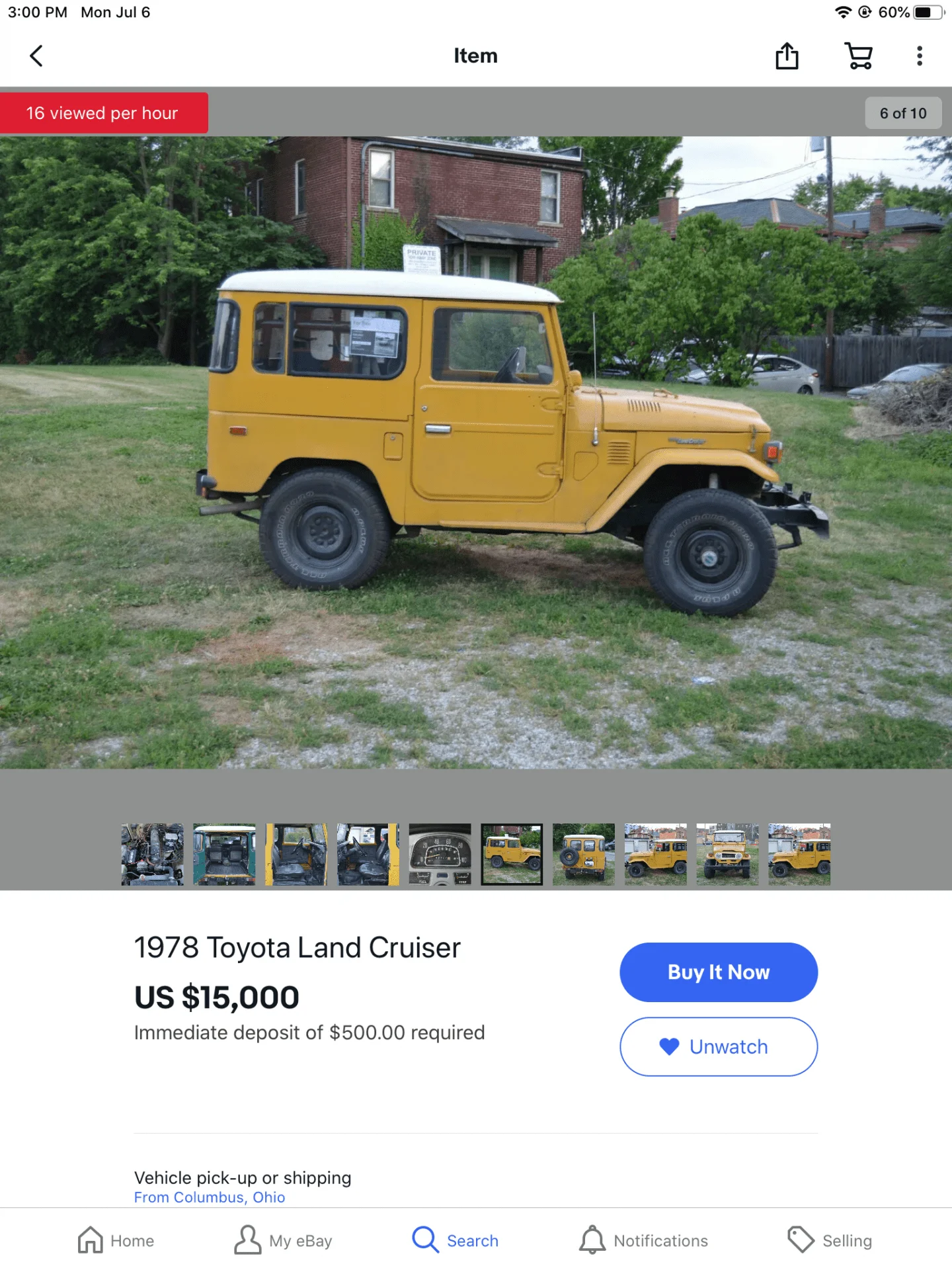The height and width of the screenshot is (1270, 952).
Task: Open the shopping cart
Action: click(859, 56)
